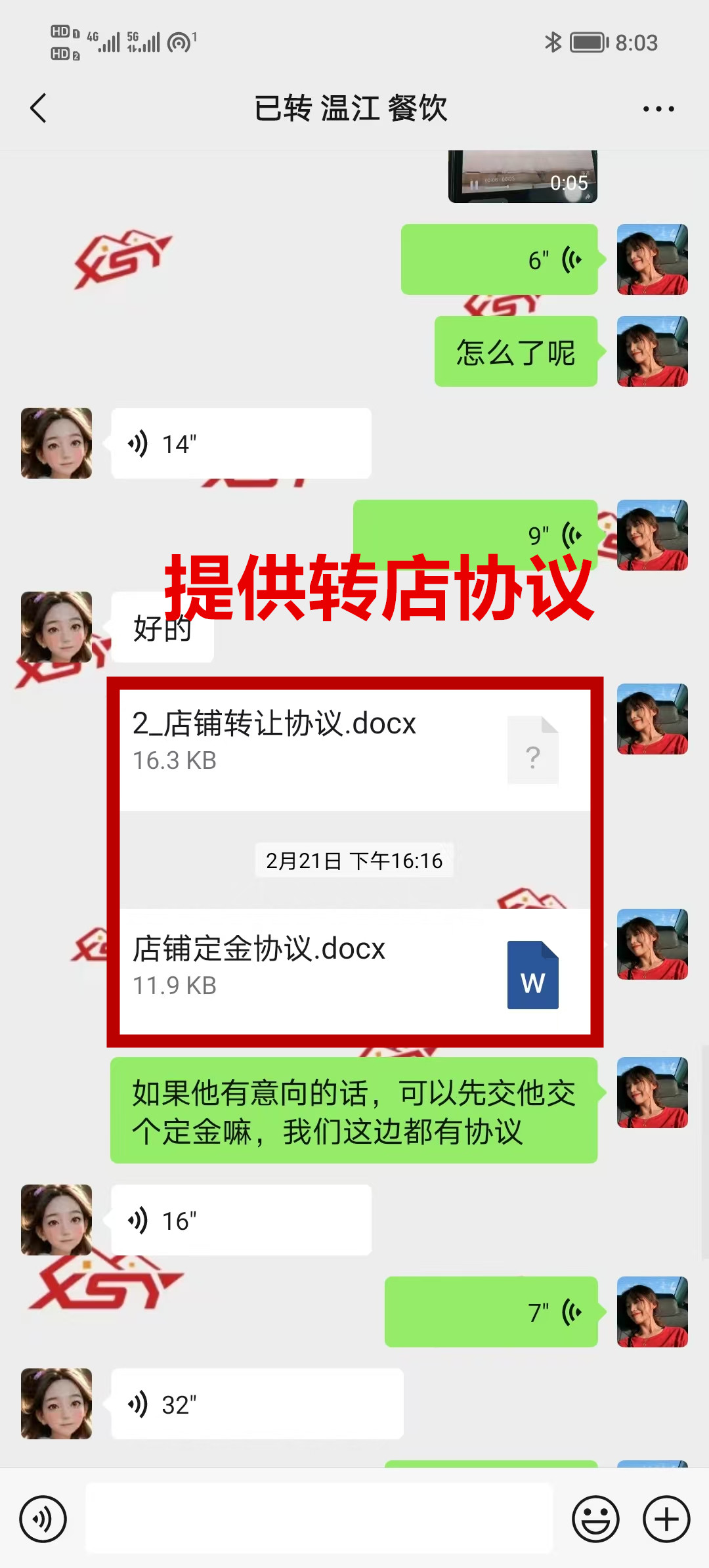Play the 32" voice message
This screenshot has width=709, height=1568.
click(257, 1405)
